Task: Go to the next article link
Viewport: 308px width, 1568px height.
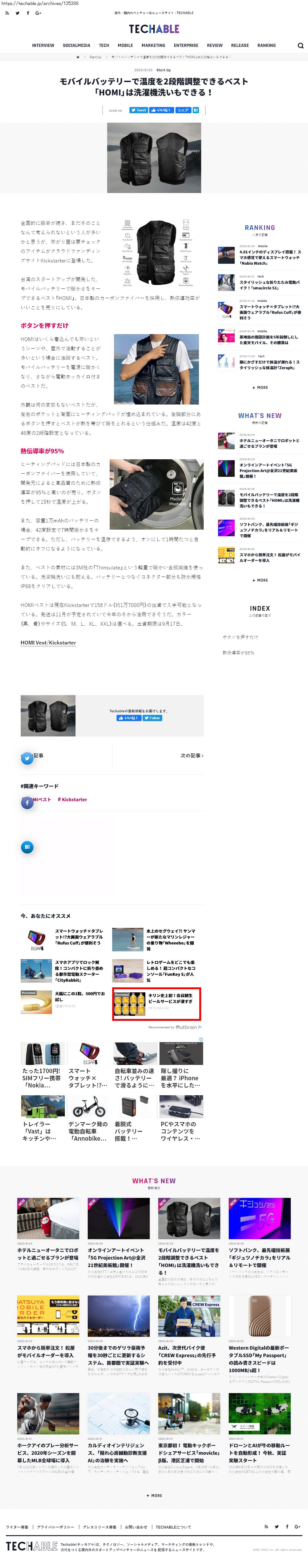Action: coord(191,756)
